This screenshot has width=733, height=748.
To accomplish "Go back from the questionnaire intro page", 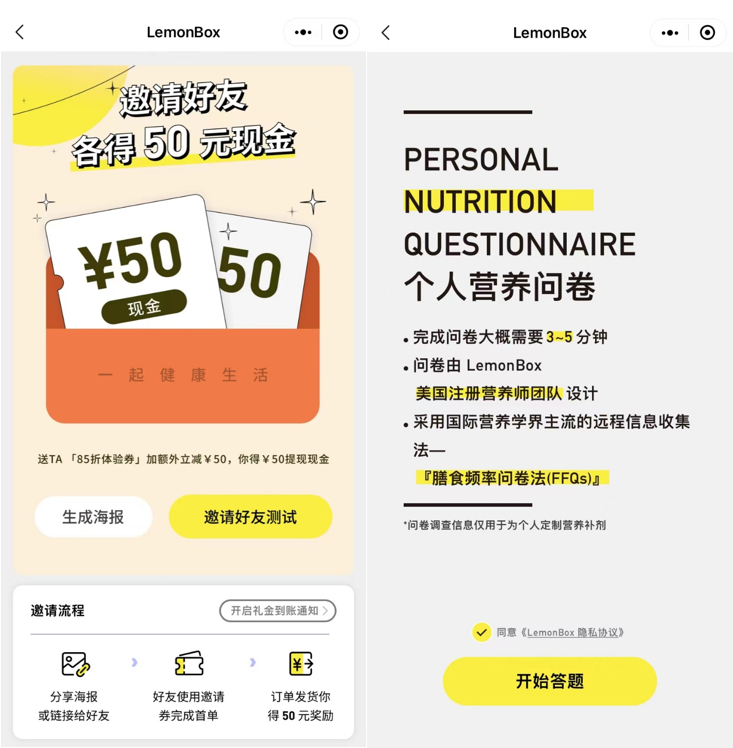I will point(386,32).
